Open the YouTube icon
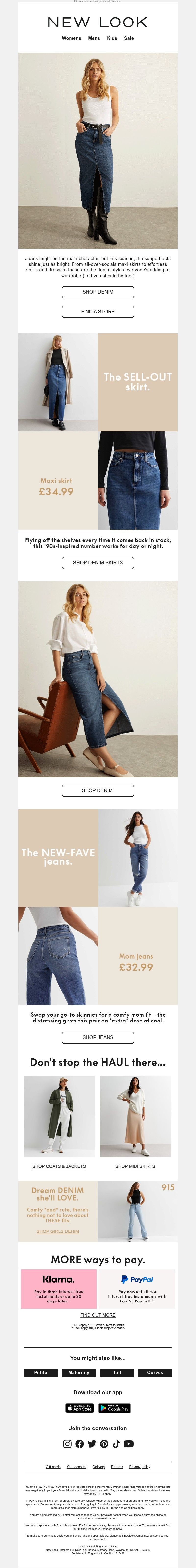This screenshot has width=196, height=1568. (128, 1444)
